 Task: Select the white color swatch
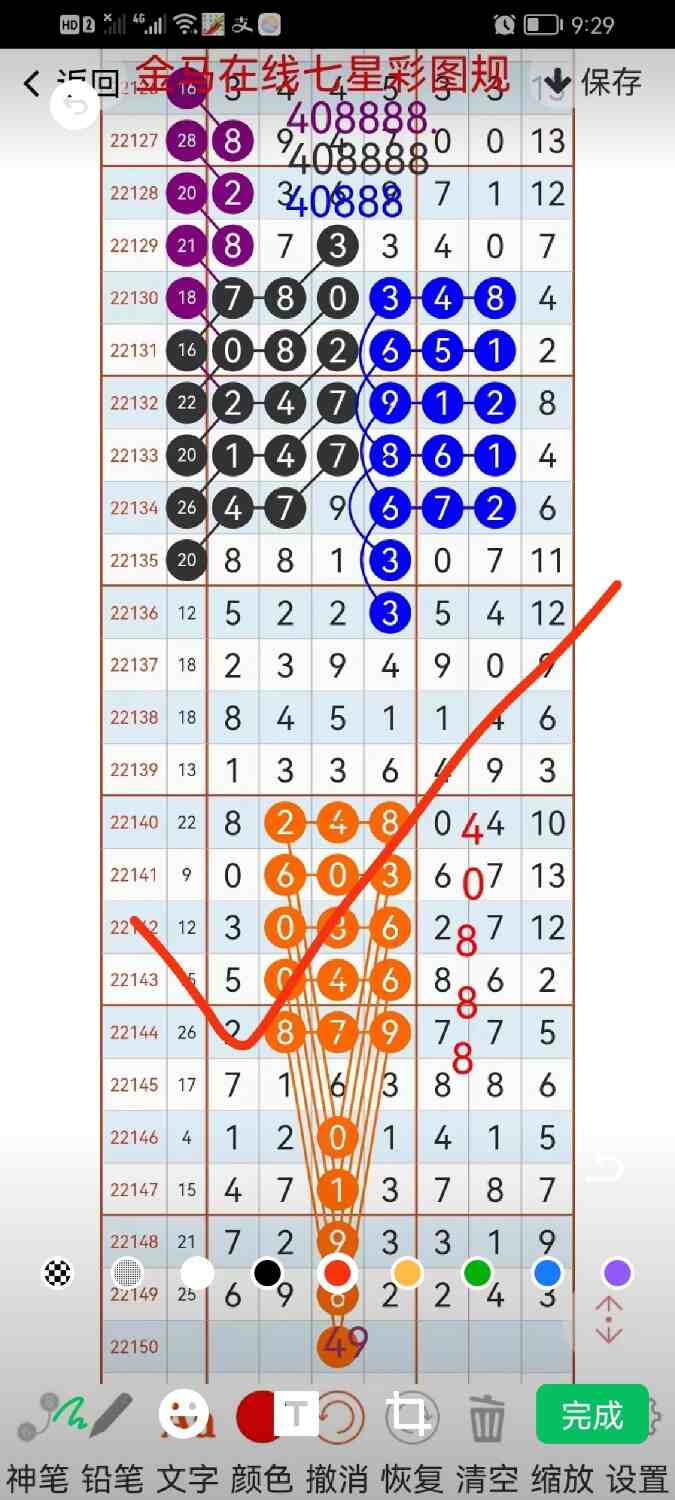[197, 1273]
